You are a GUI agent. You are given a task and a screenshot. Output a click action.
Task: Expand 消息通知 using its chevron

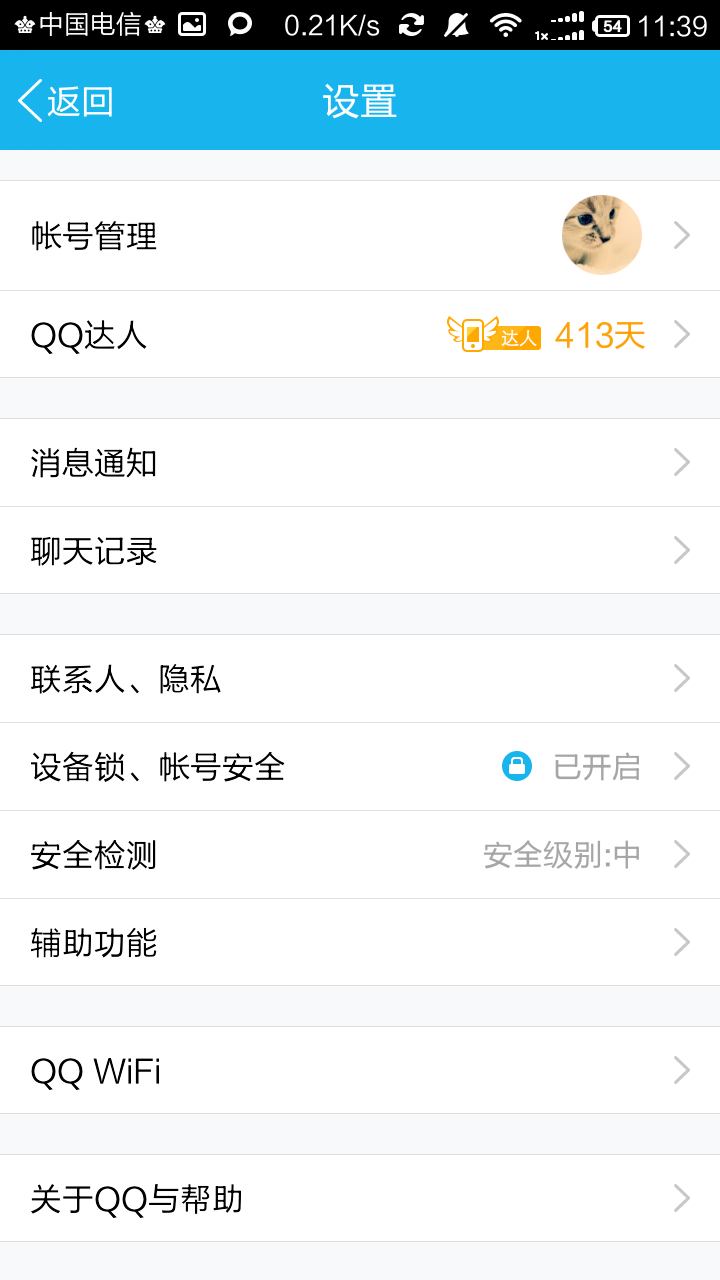click(681, 462)
